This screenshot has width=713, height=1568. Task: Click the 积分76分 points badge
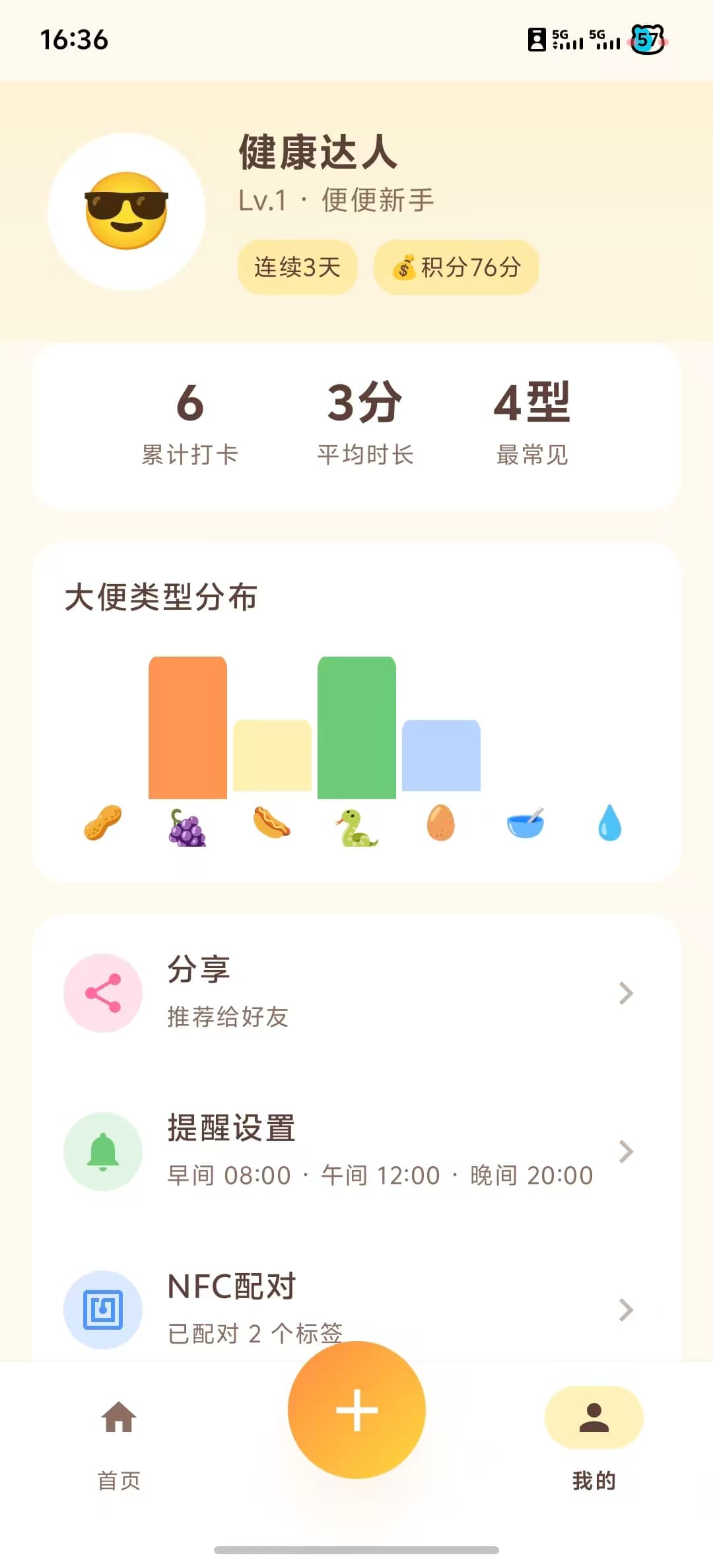click(457, 267)
